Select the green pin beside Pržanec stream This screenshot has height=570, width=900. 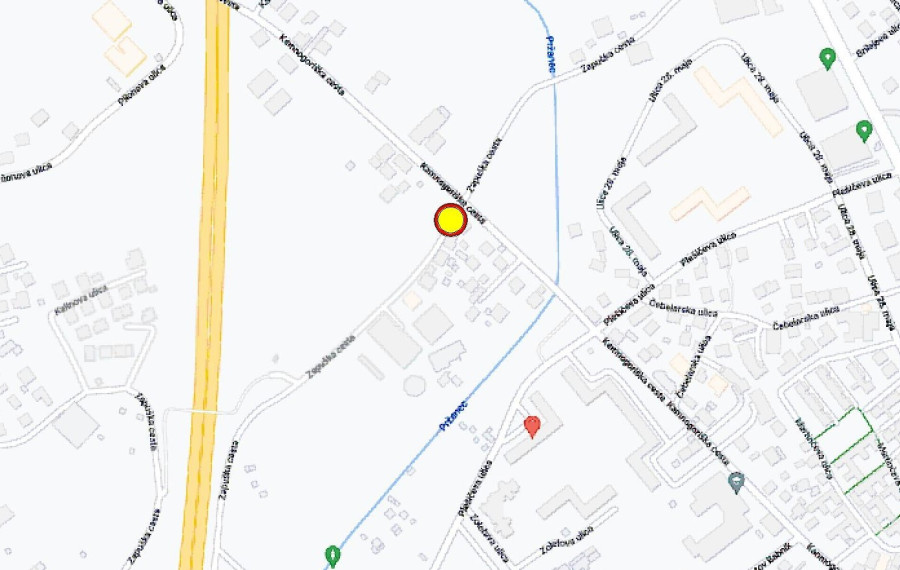(333, 554)
